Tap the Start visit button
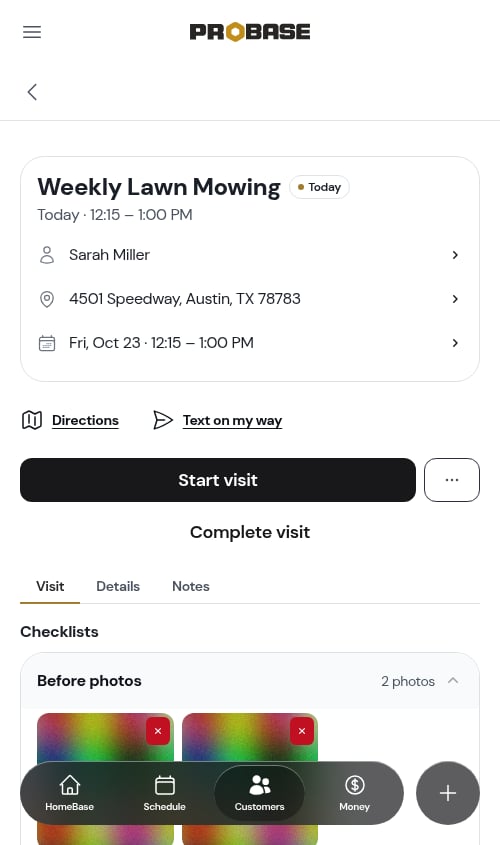The height and width of the screenshot is (845, 500). tap(218, 480)
